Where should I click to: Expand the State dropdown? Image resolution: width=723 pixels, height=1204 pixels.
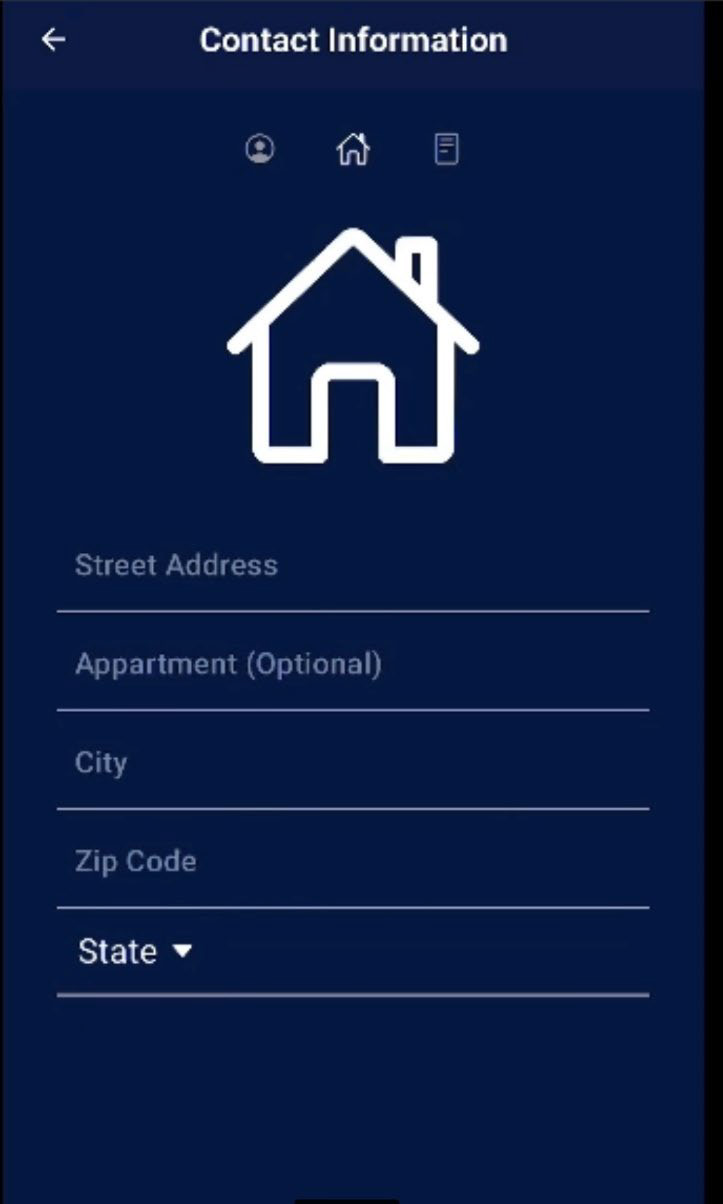[x=135, y=952]
